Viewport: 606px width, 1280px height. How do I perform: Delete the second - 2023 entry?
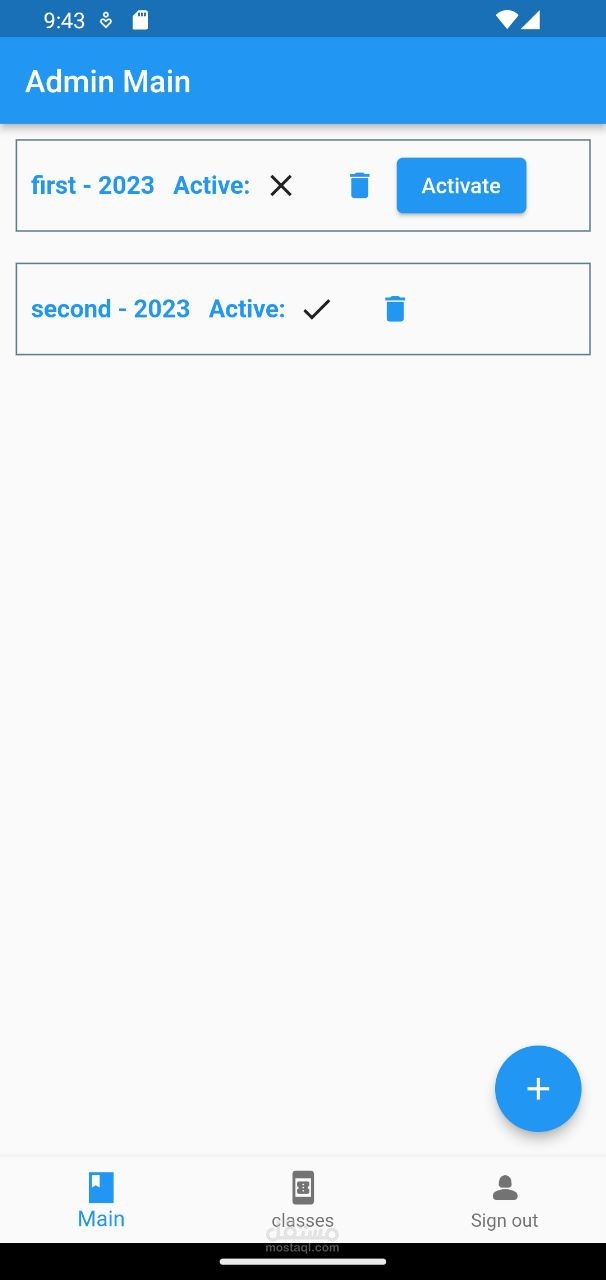395,309
